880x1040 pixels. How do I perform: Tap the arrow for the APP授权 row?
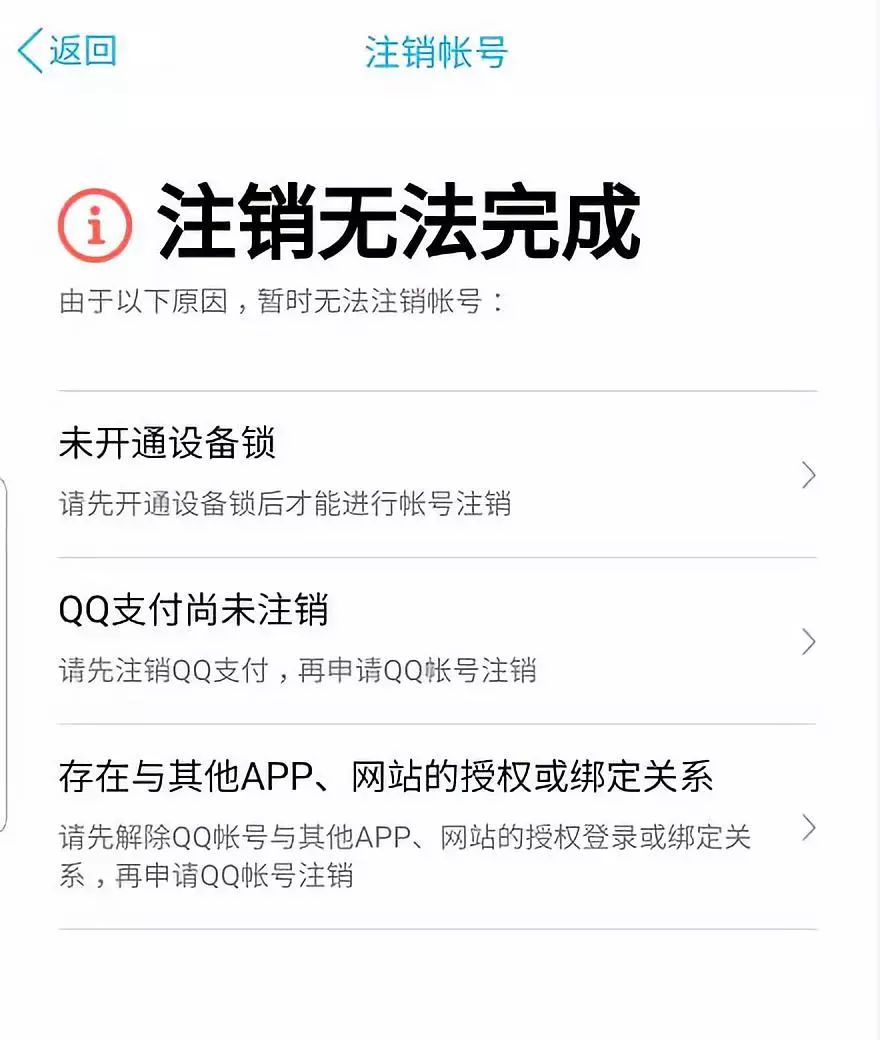tap(810, 828)
